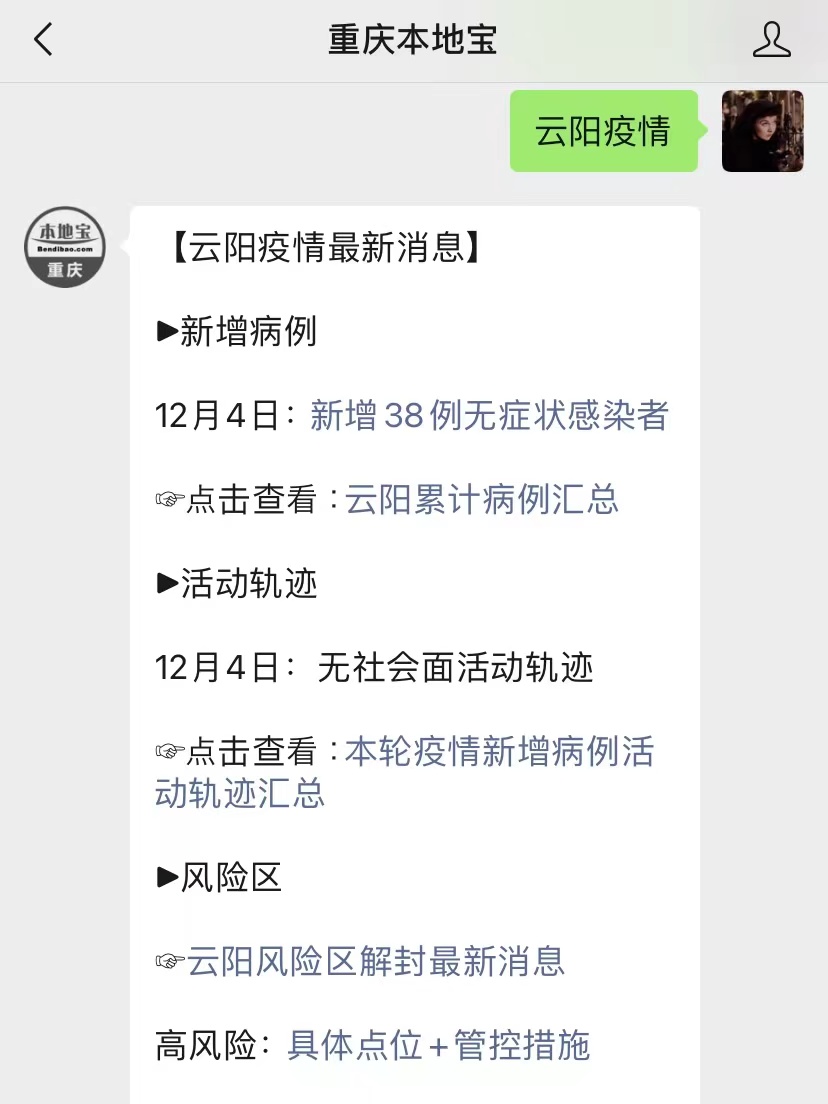Tap my own avatar beside 云阳疫情
This screenshot has width=828, height=1104.
click(762, 131)
